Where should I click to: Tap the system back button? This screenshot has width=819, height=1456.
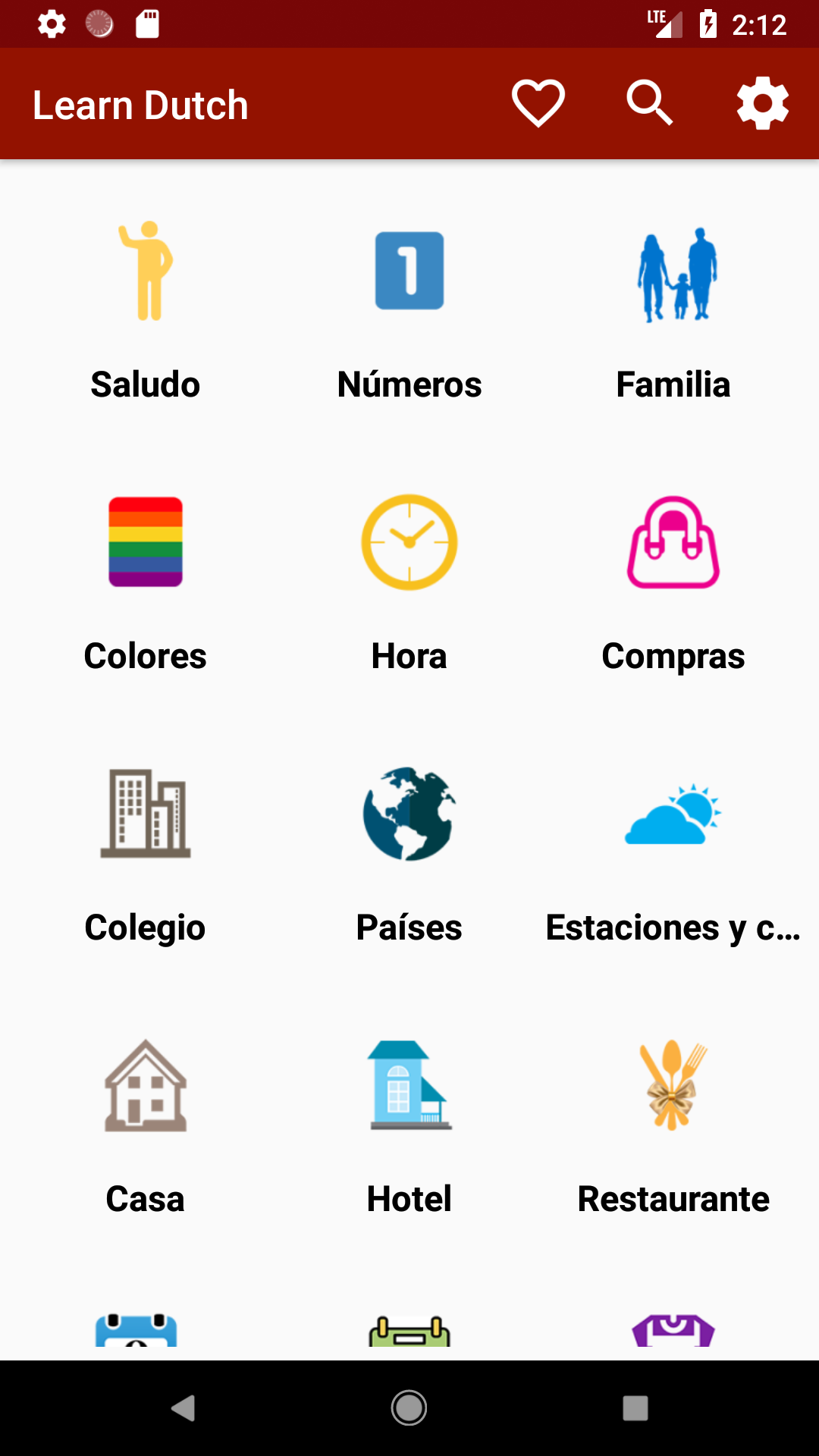pyautogui.click(x=183, y=1408)
